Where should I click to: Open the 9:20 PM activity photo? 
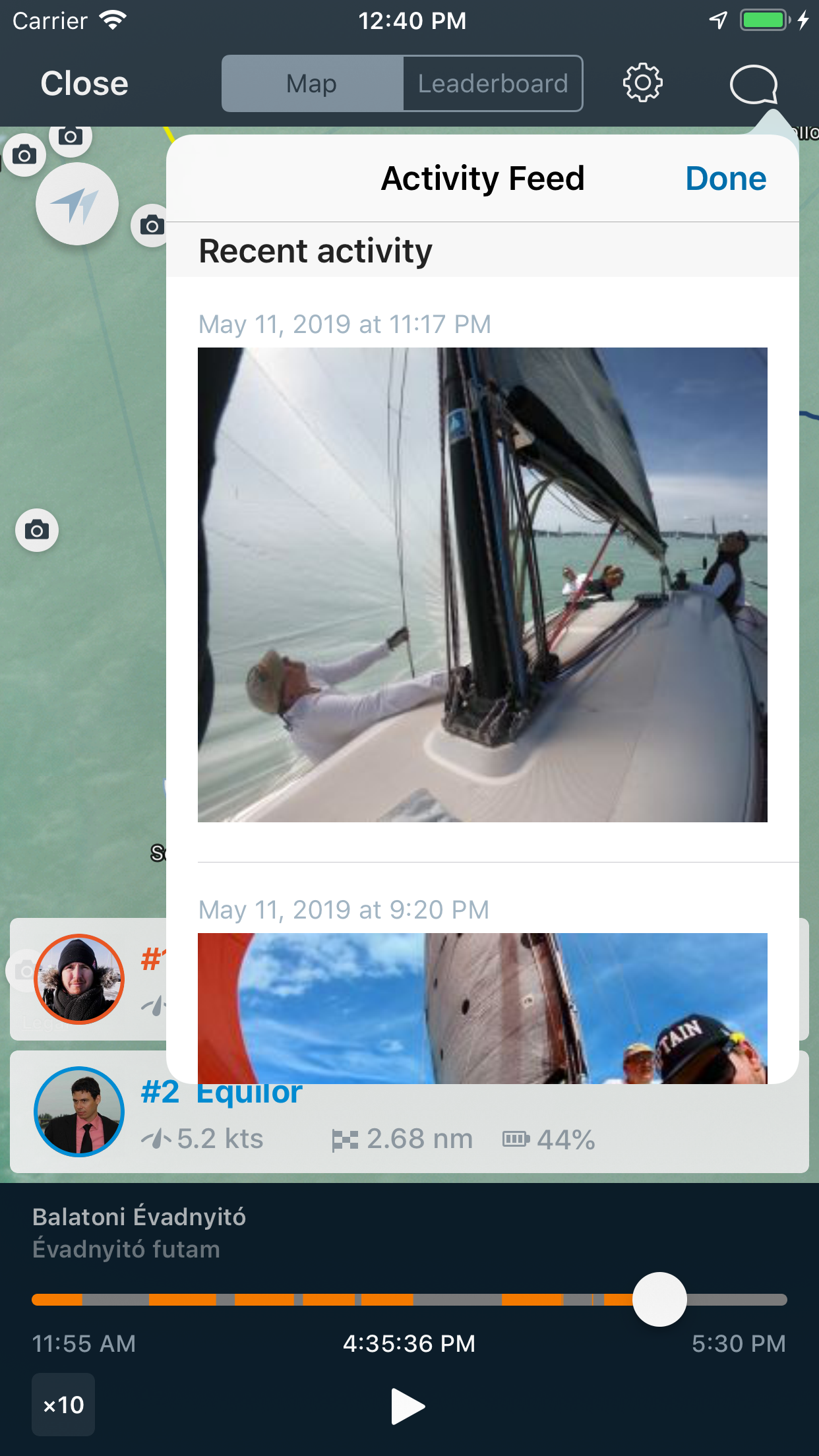pyautogui.click(x=482, y=1008)
